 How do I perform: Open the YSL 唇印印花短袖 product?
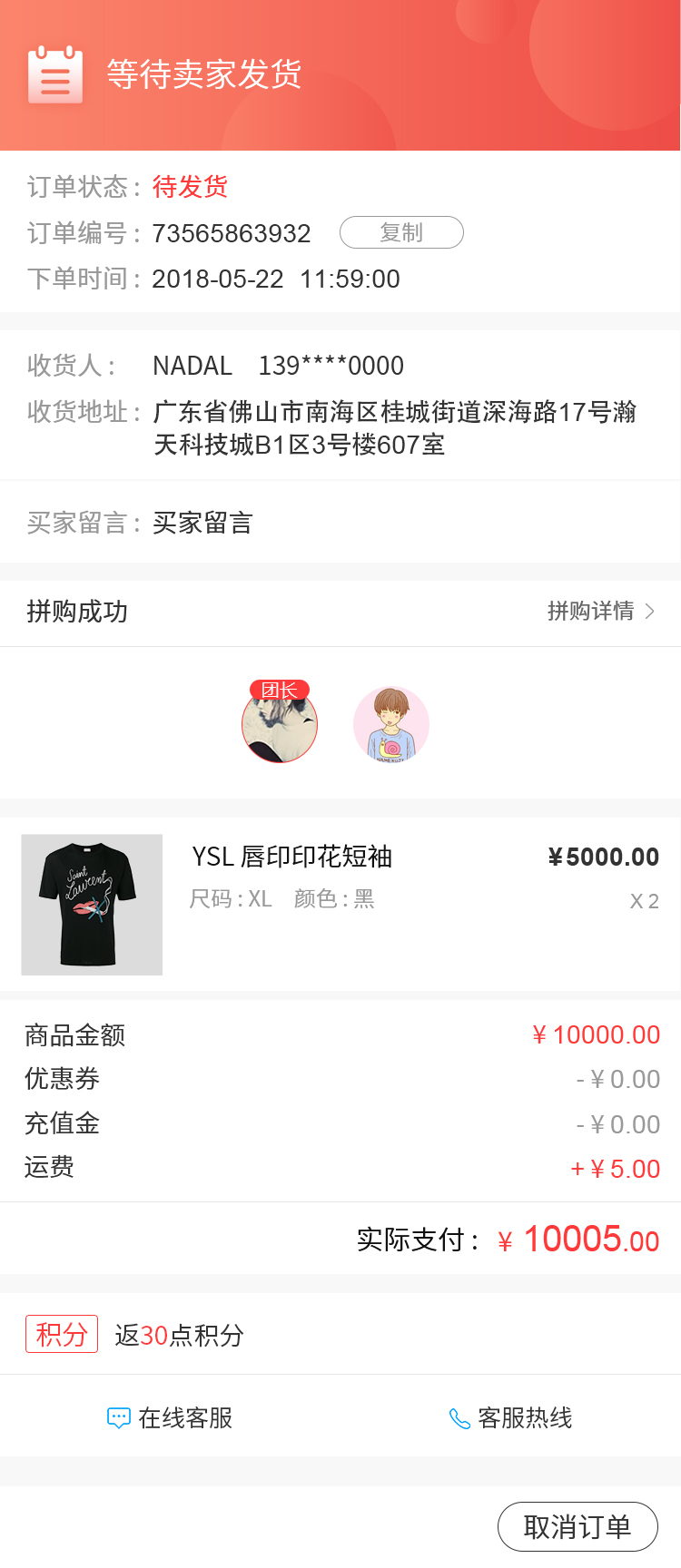(x=291, y=857)
